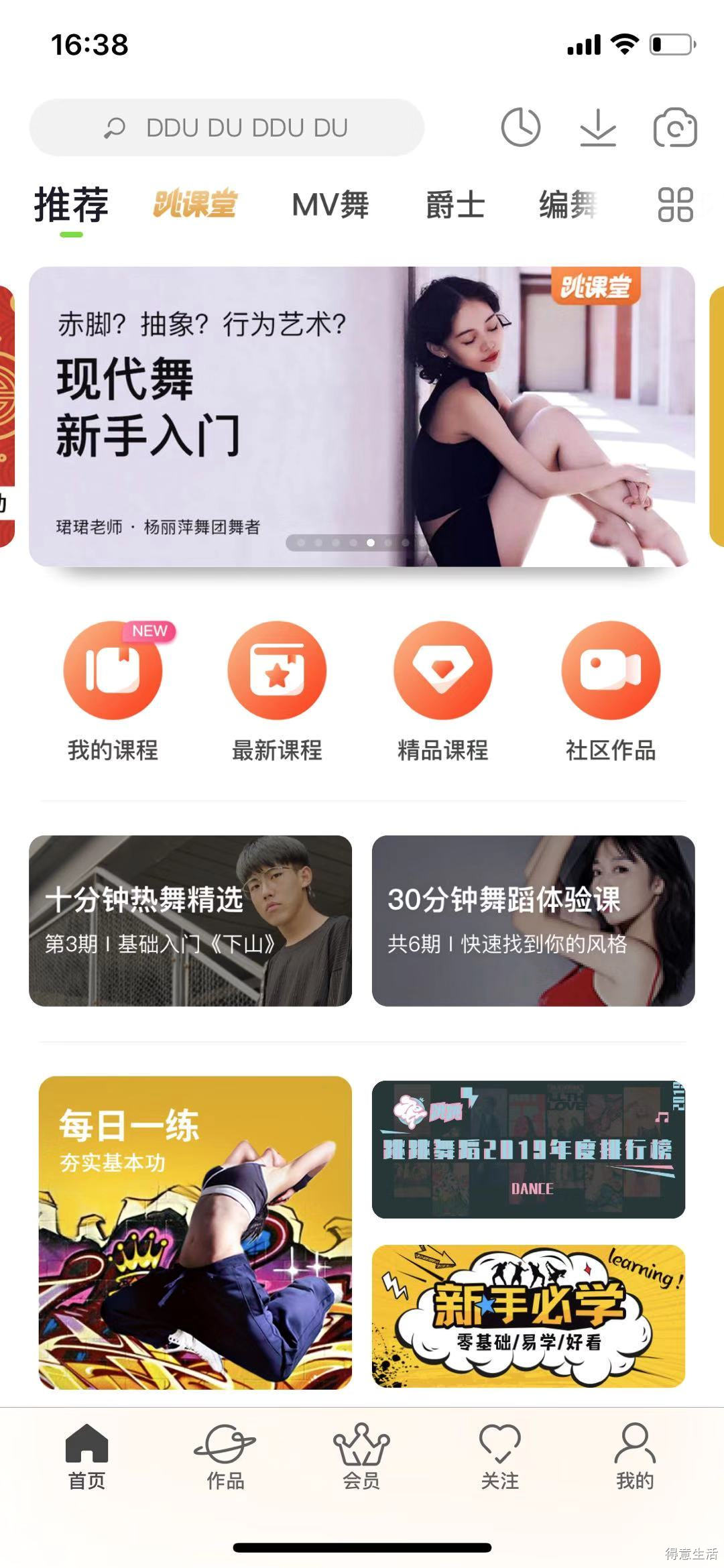The image size is (724, 1568).
Task: Switch to the 编舞 tab
Action: [567, 204]
